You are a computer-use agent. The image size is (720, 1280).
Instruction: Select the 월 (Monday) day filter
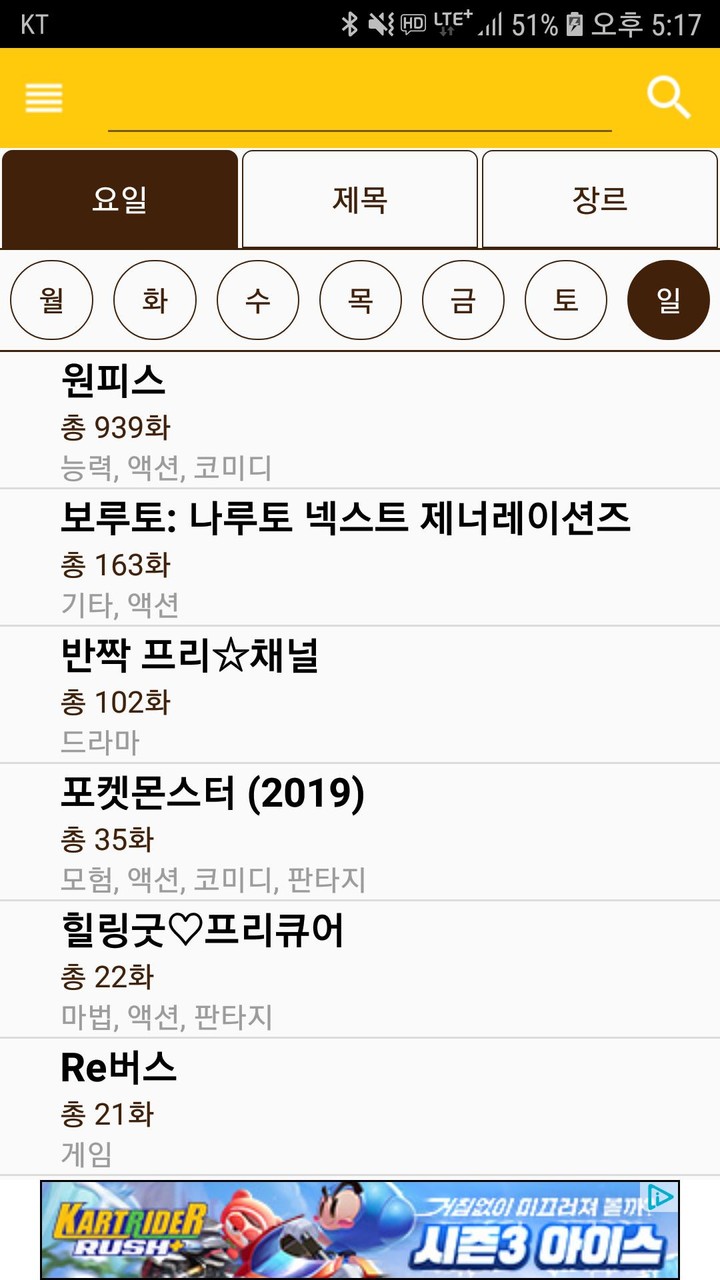coord(51,299)
